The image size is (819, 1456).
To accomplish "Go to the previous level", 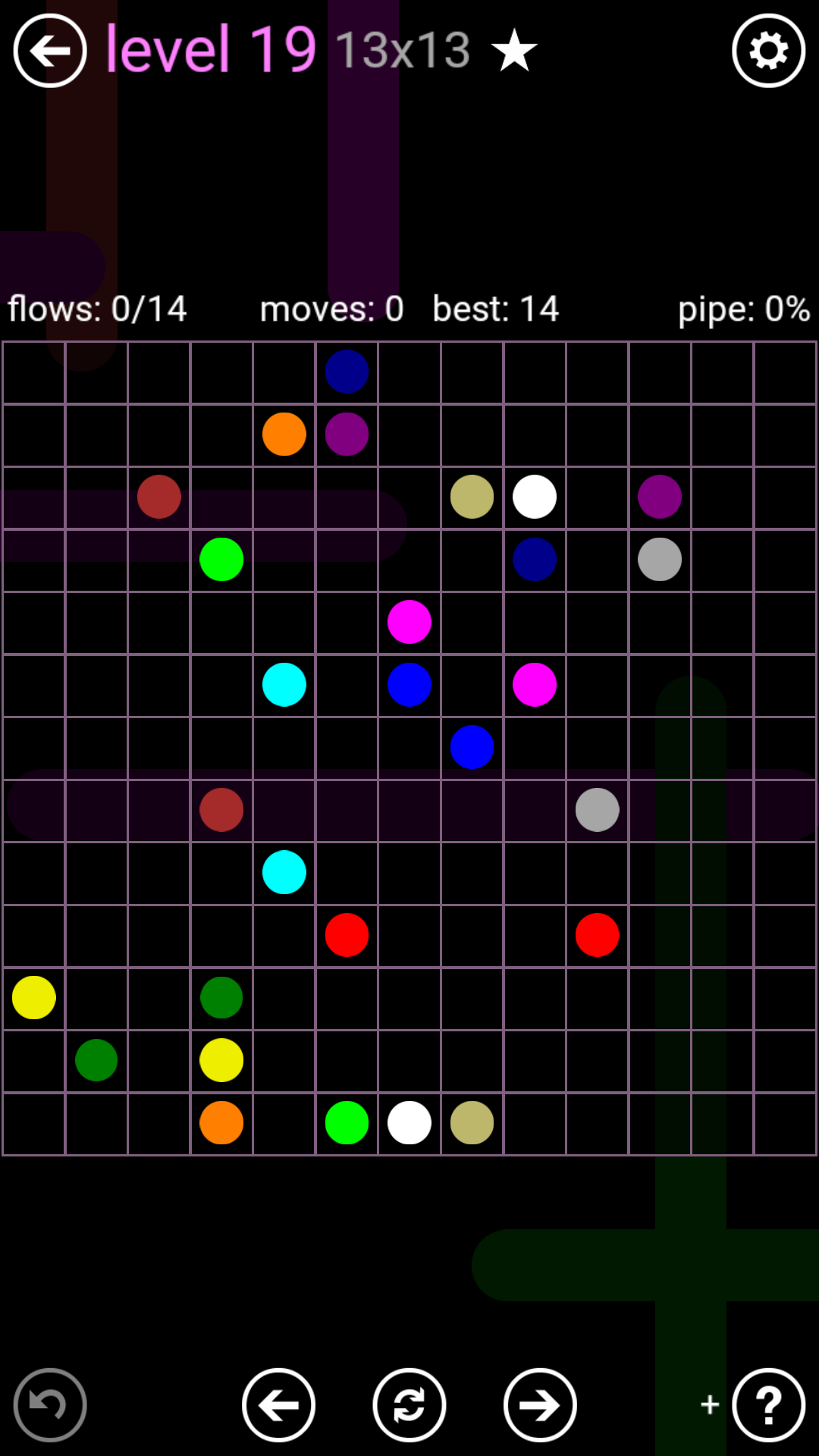I will tap(278, 1405).
